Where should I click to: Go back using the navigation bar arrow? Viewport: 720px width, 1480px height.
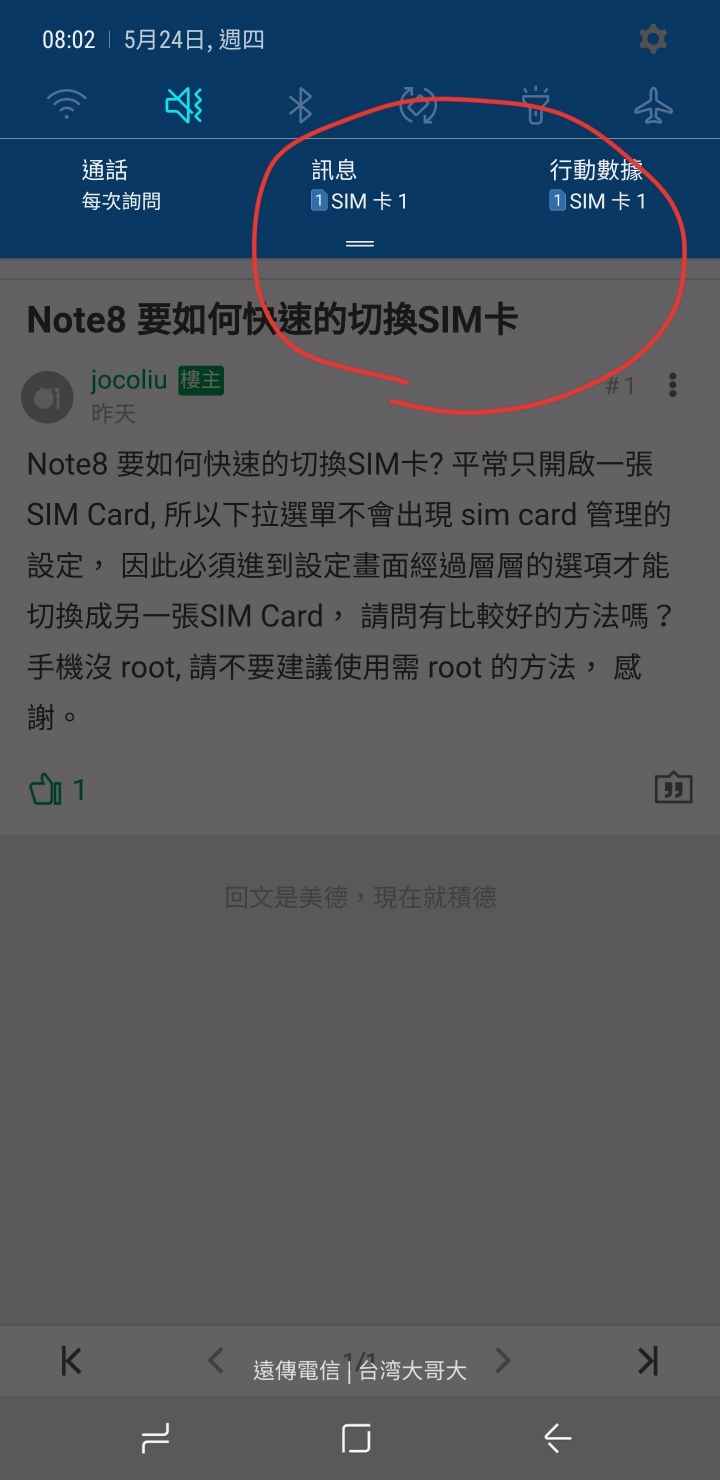tap(557, 1438)
